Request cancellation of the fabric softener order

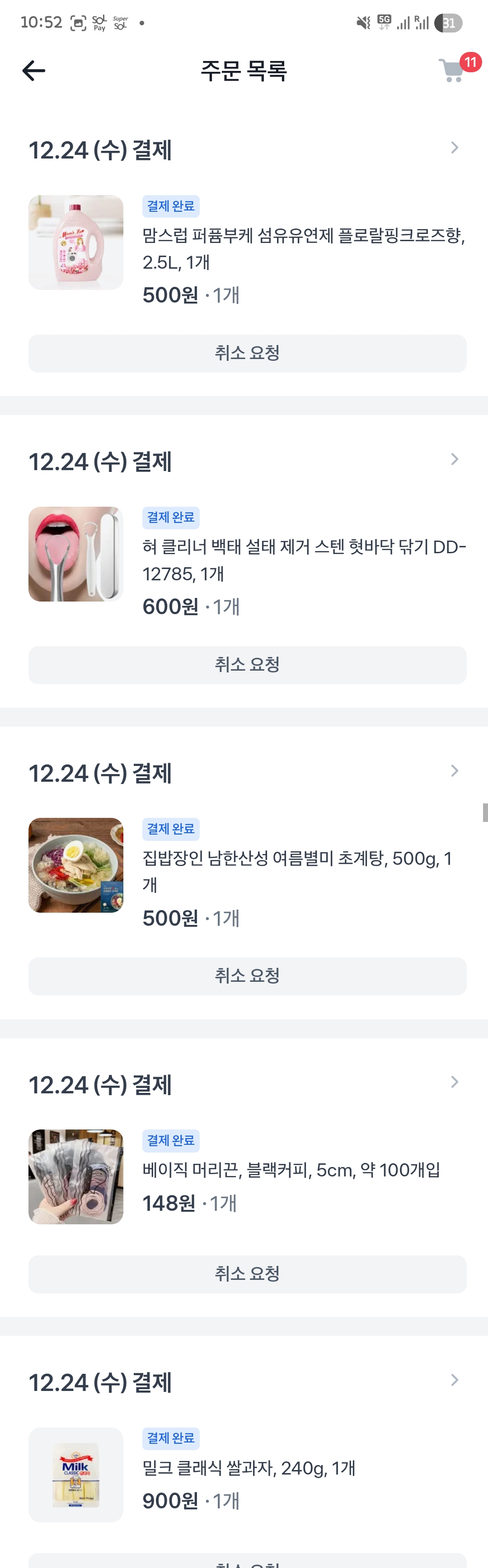247,353
